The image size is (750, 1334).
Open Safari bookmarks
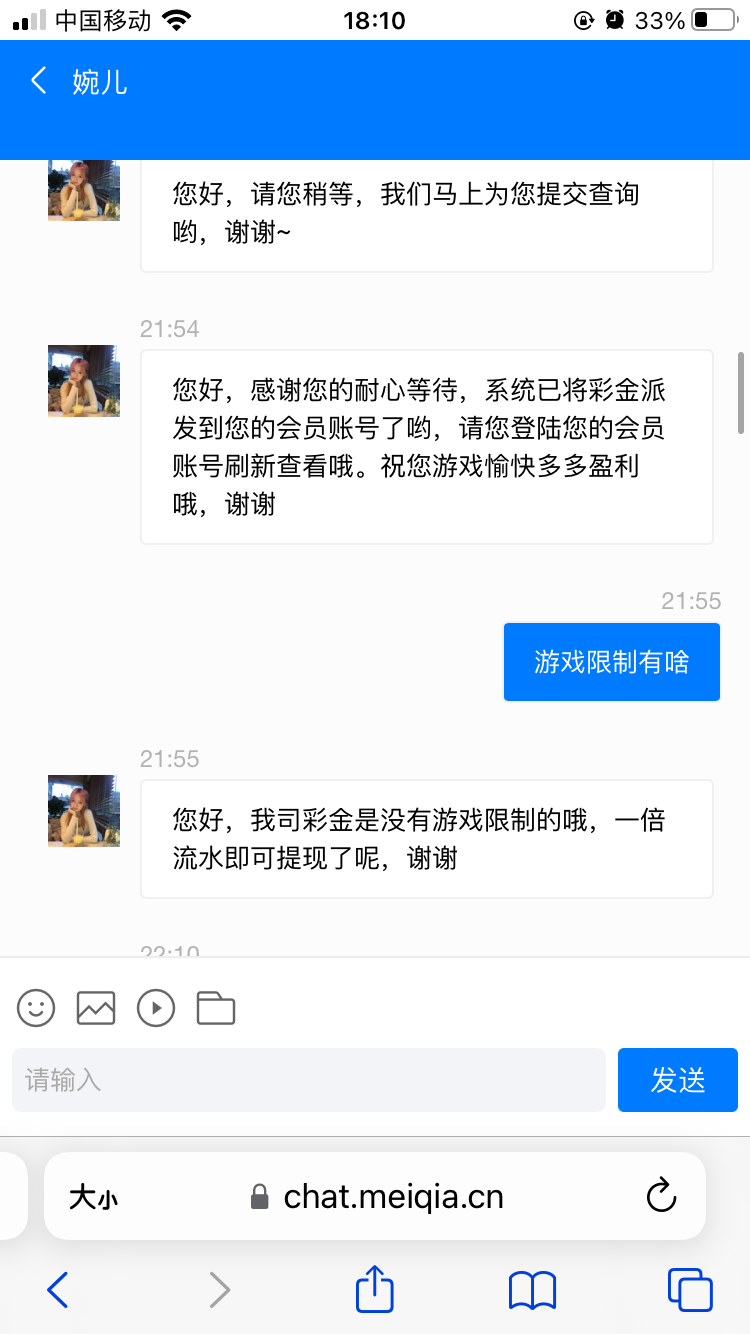(532, 1290)
